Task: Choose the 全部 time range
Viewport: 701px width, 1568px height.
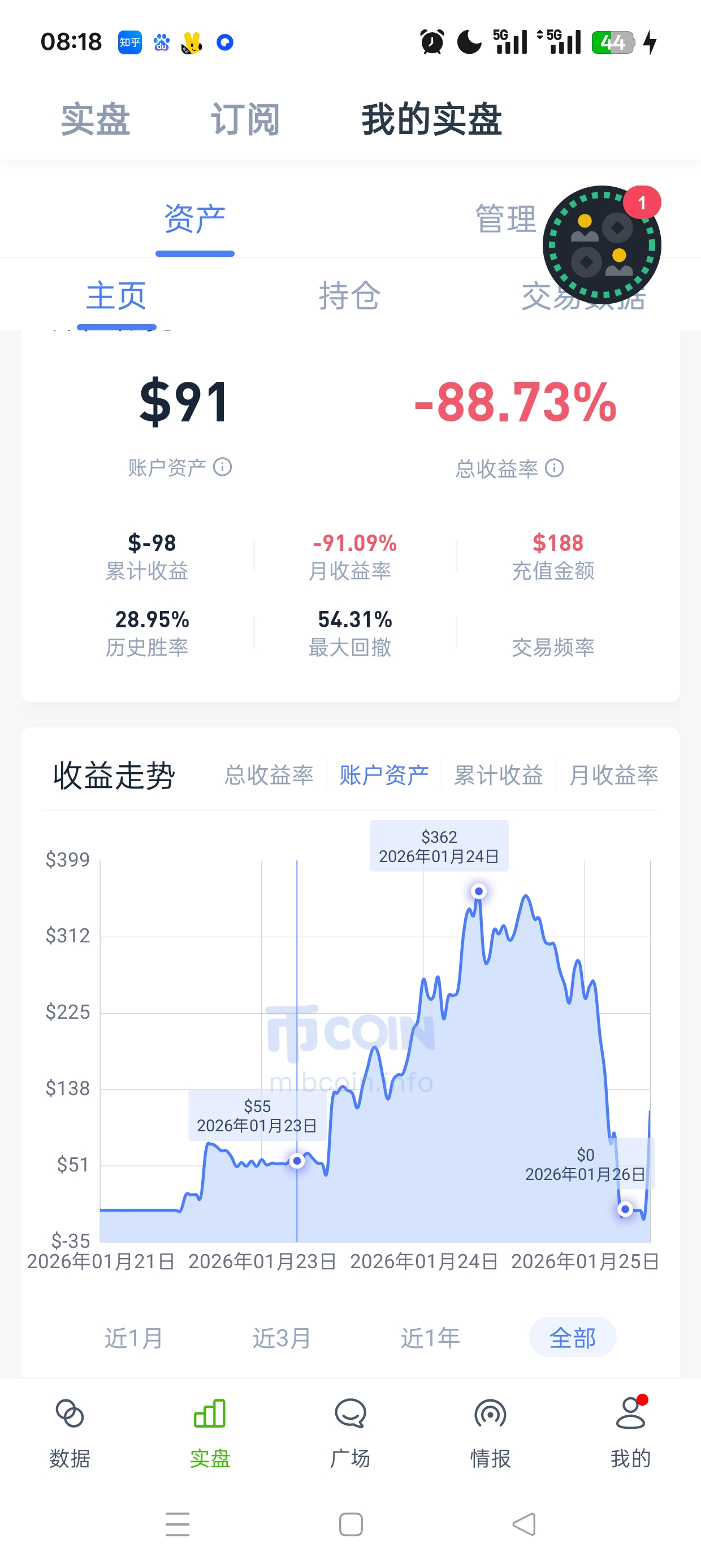Action: pyautogui.click(x=573, y=1338)
